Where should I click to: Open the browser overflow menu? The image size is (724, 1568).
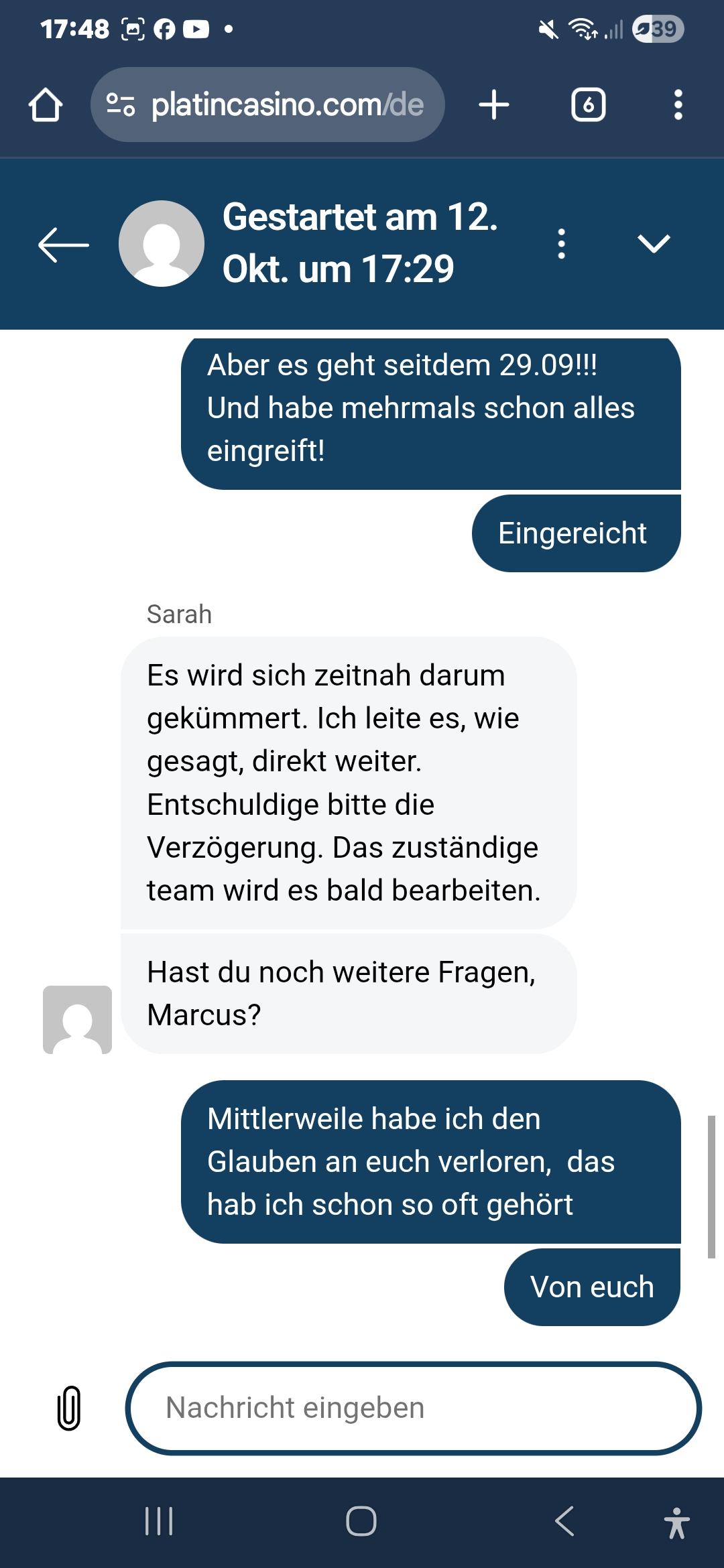(678, 105)
